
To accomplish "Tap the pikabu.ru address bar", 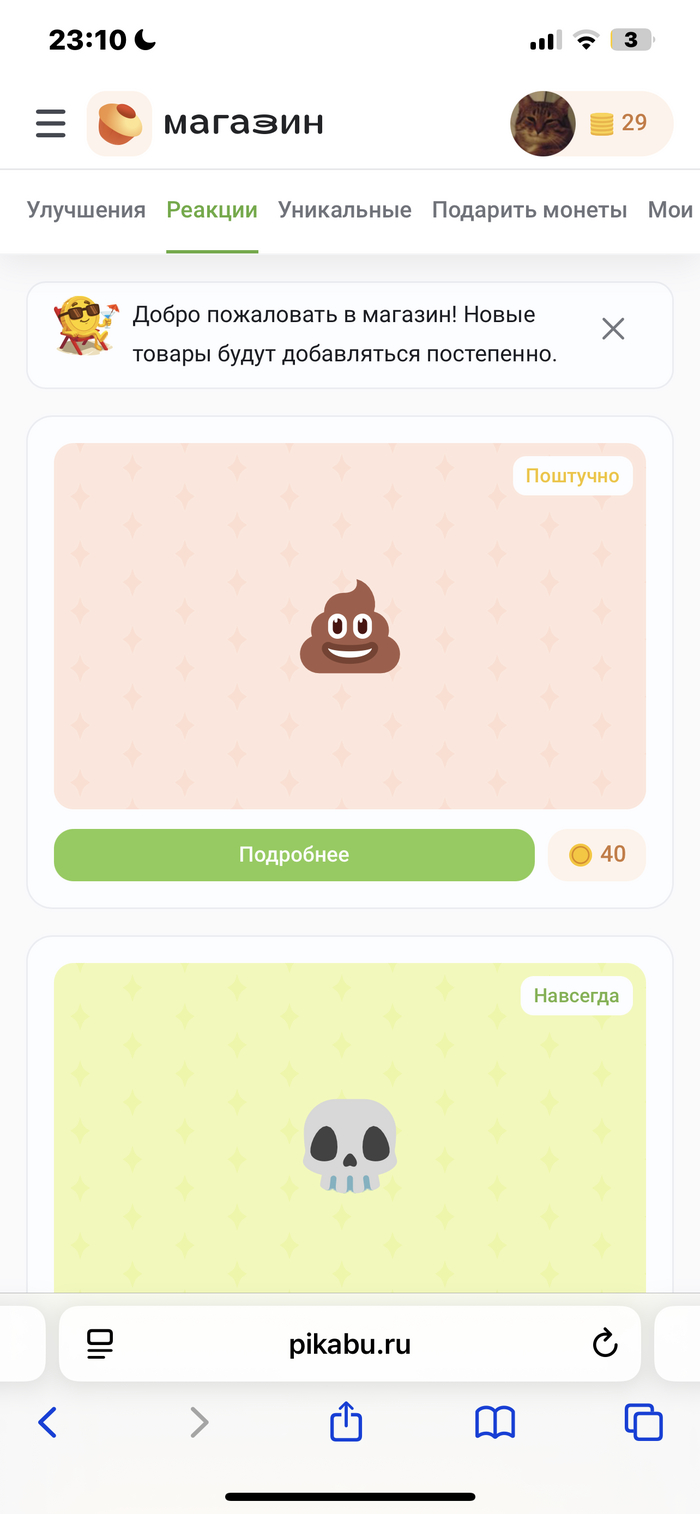I will point(350,1344).
